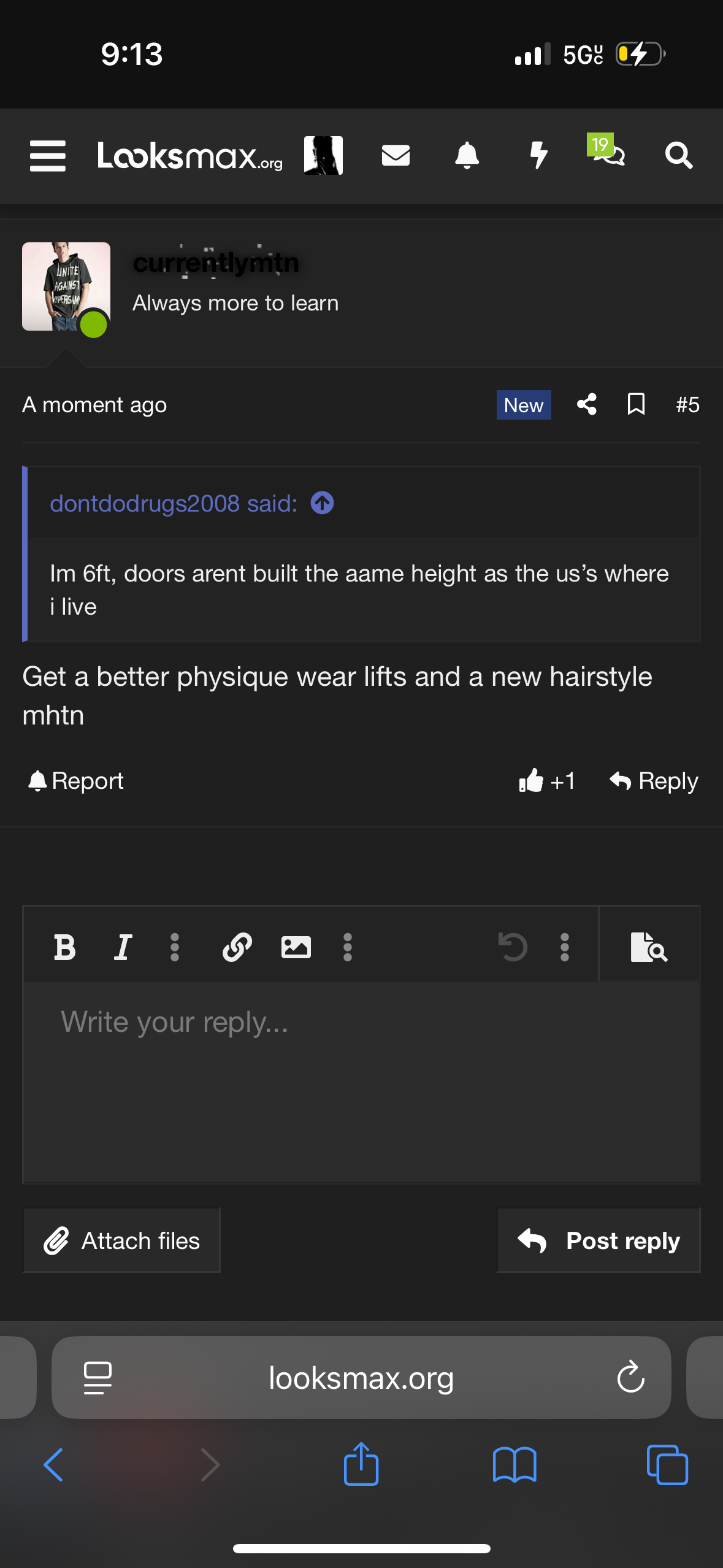Open dontdodrugs2008's quoted post link
723x1568 pixels.
(322, 503)
